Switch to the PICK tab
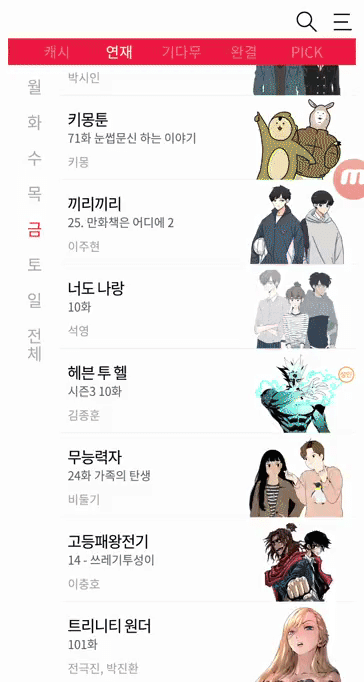This screenshot has height=682, width=364. 307,52
